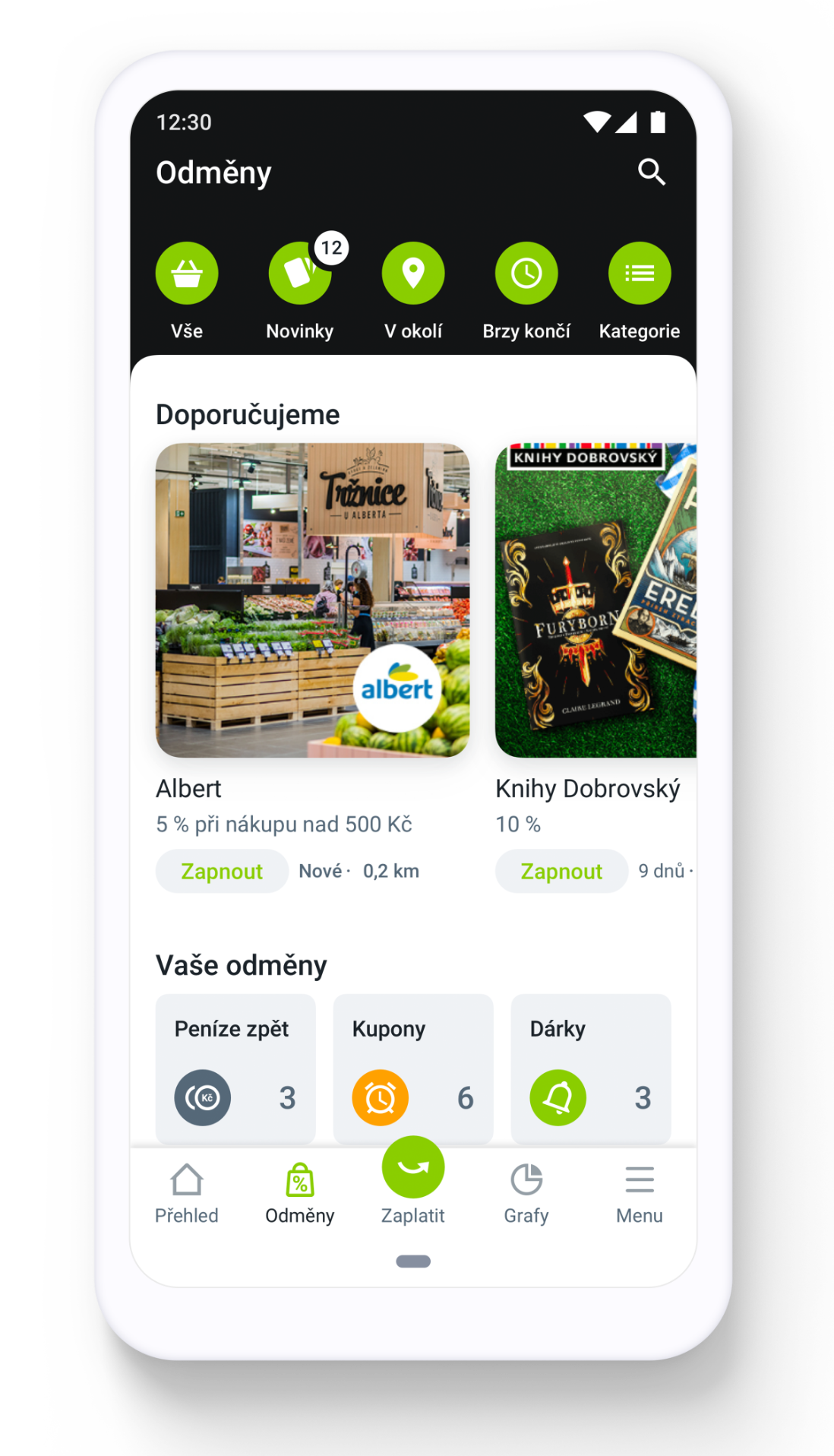View your Kupony
The image size is (834, 1456).
tap(413, 1068)
